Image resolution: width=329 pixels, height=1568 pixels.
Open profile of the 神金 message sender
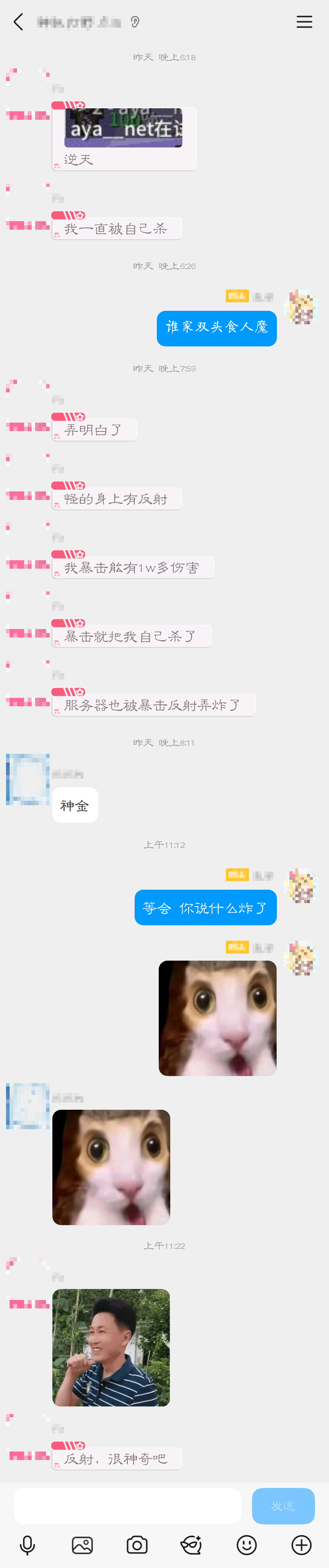(x=27, y=779)
